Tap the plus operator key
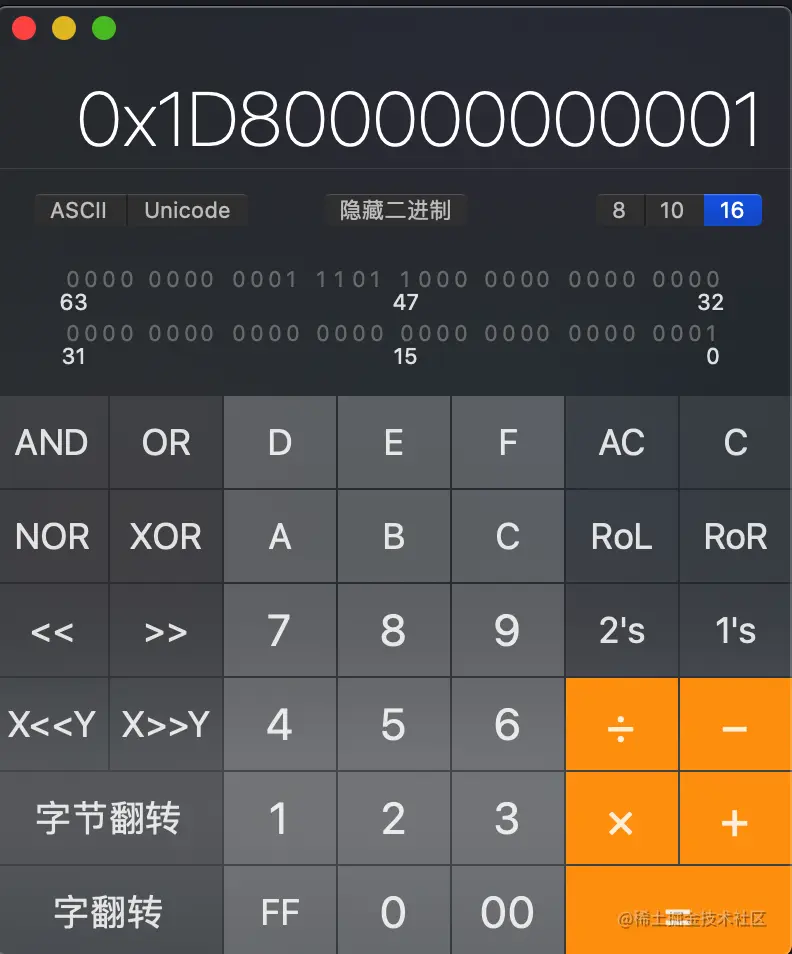This screenshot has width=792, height=954. (x=735, y=820)
